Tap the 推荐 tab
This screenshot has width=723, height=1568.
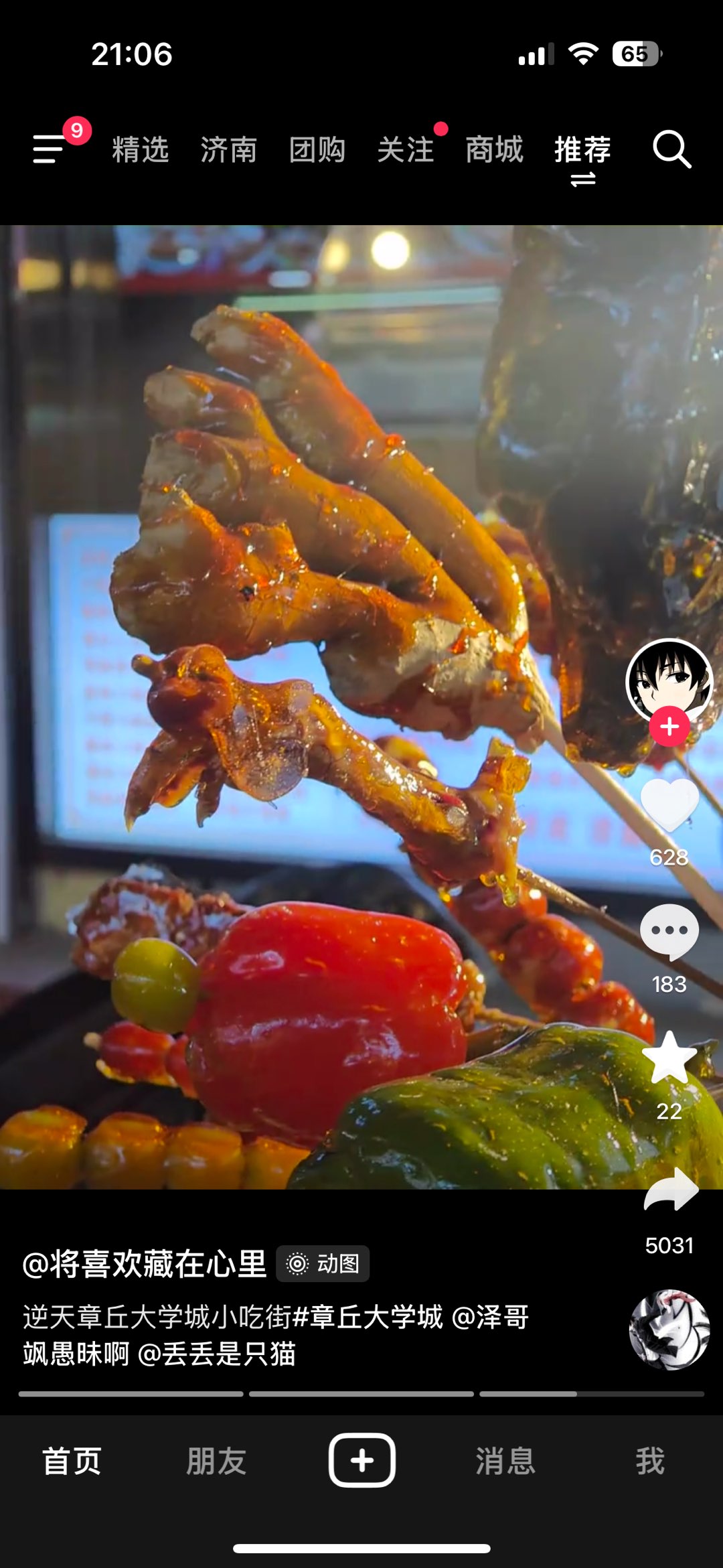(582, 149)
